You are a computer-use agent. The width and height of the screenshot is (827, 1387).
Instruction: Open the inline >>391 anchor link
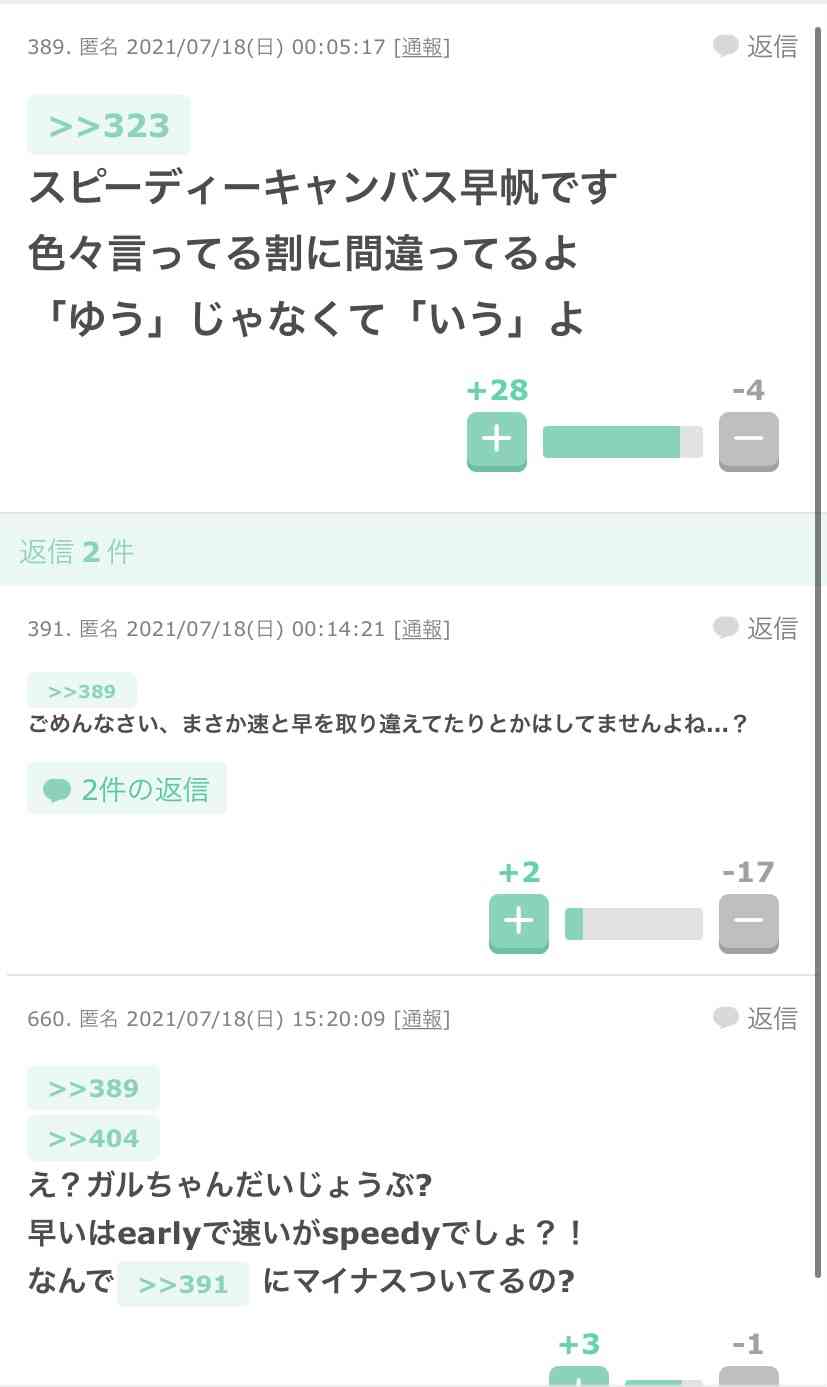pos(183,1284)
